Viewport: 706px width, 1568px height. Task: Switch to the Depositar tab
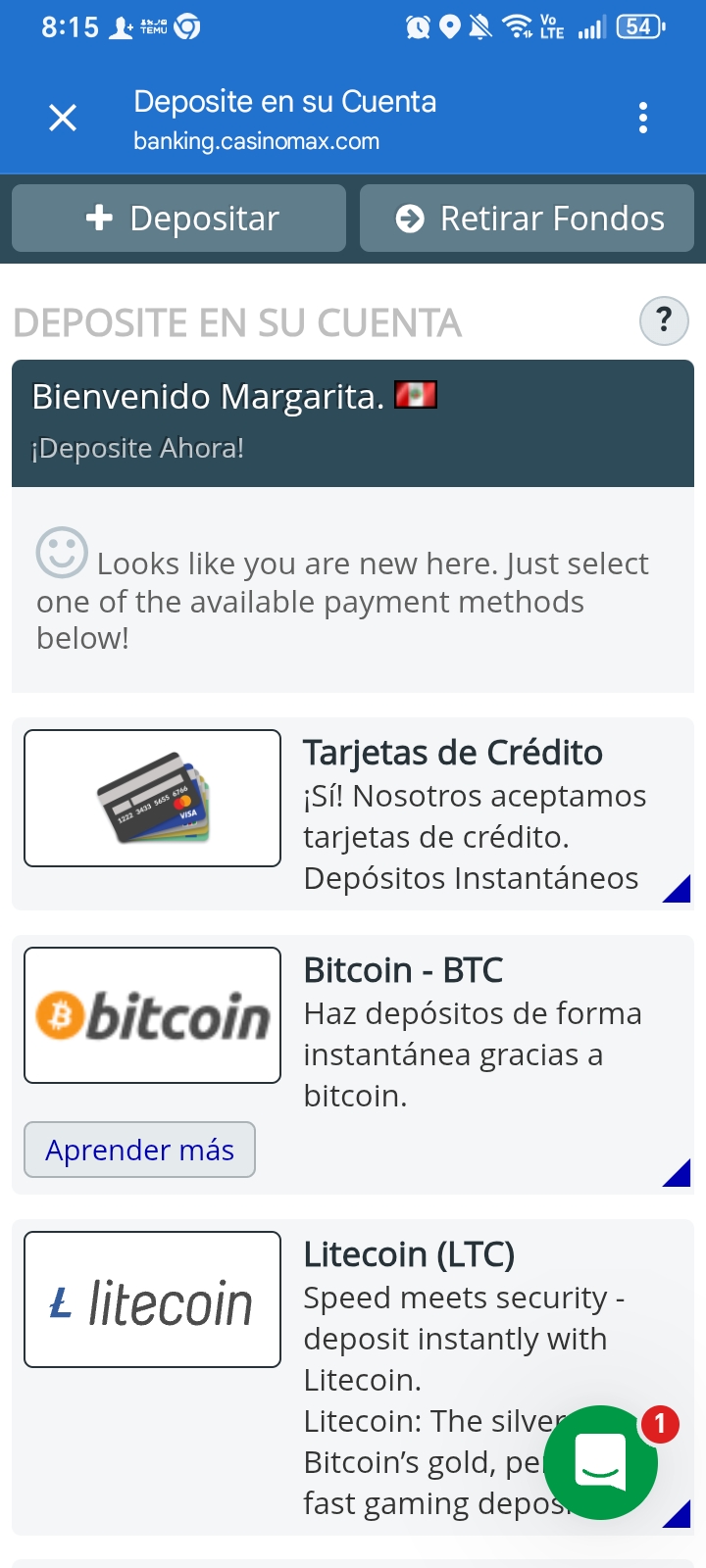pyautogui.click(x=178, y=219)
